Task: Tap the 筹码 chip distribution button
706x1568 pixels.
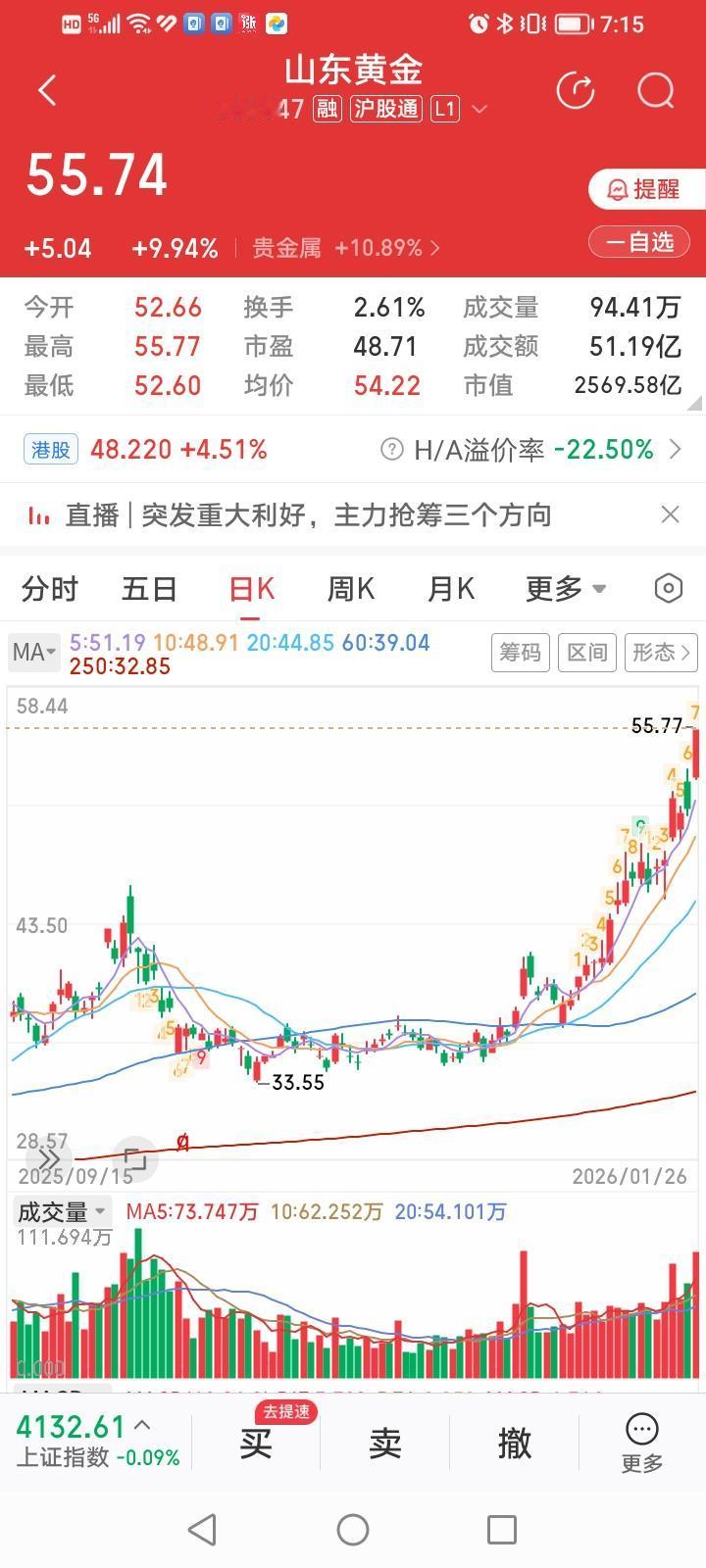Action: [x=520, y=652]
